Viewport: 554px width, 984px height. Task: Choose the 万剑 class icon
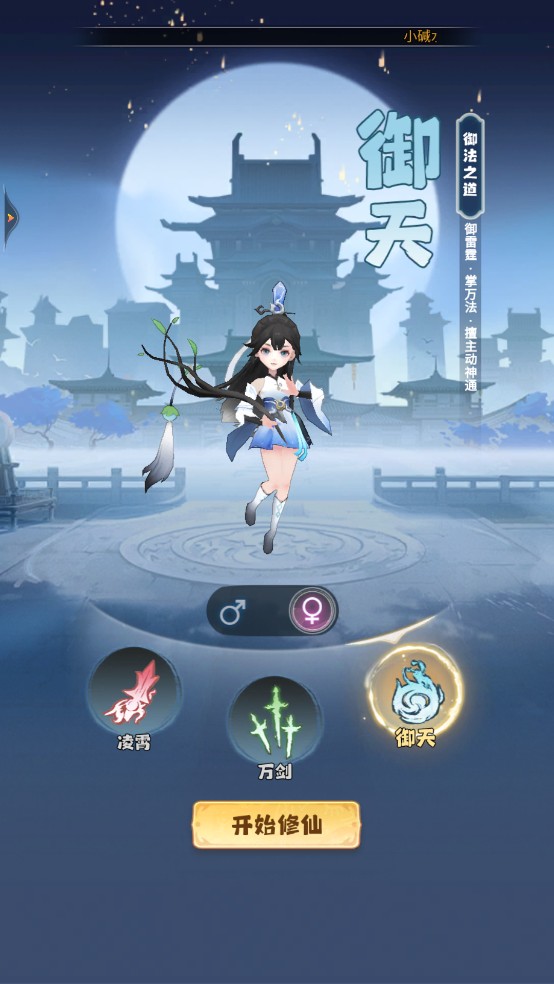(275, 722)
